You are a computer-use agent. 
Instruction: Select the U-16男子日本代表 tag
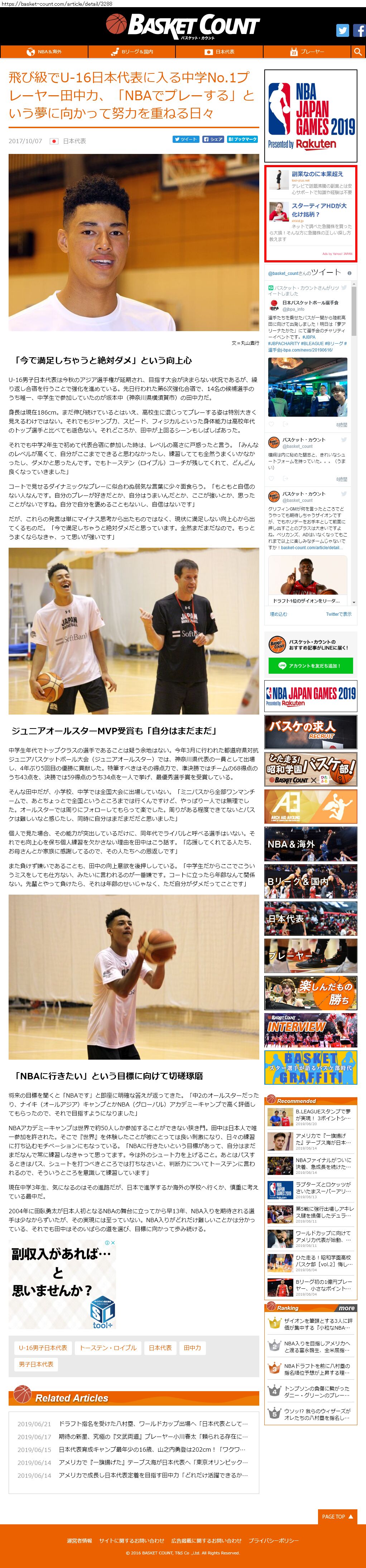[43, 1347]
